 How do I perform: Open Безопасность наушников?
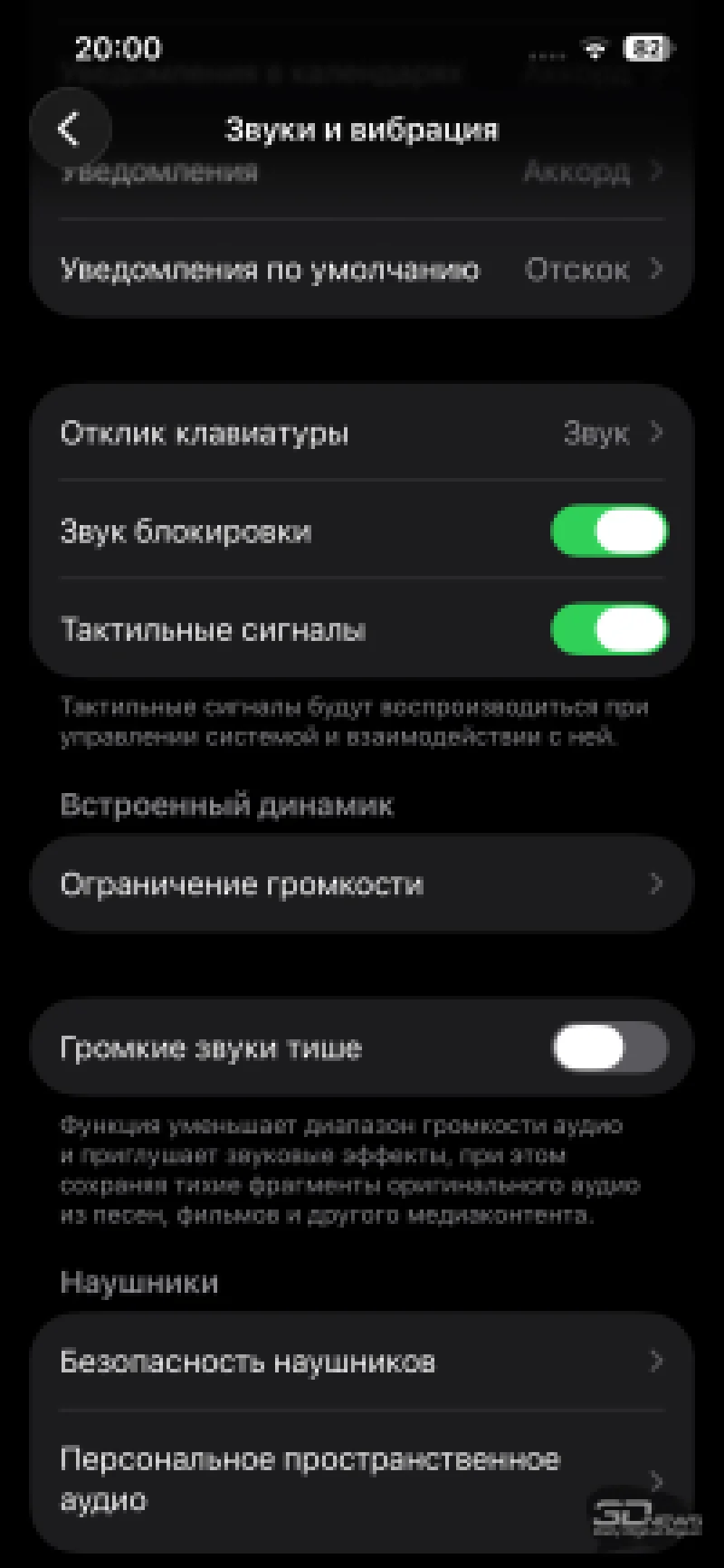[362, 1362]
